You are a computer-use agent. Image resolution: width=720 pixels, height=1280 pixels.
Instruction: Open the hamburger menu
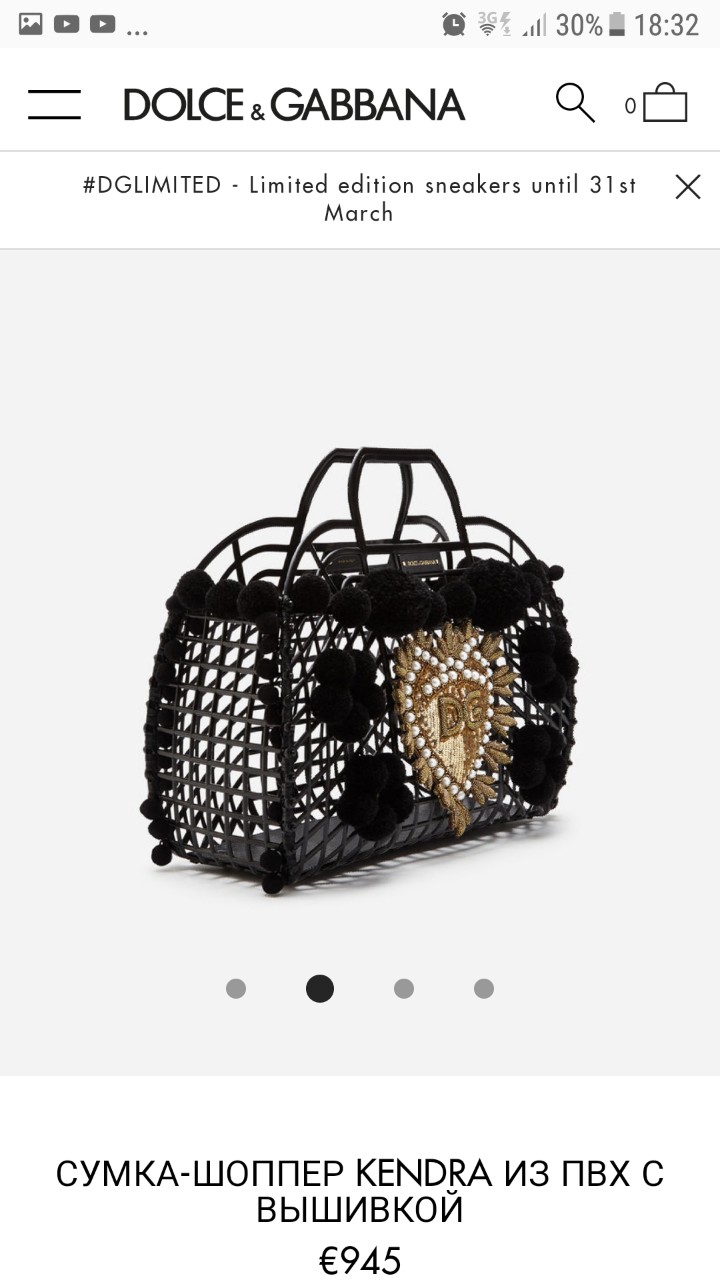(x=54, y=104)
